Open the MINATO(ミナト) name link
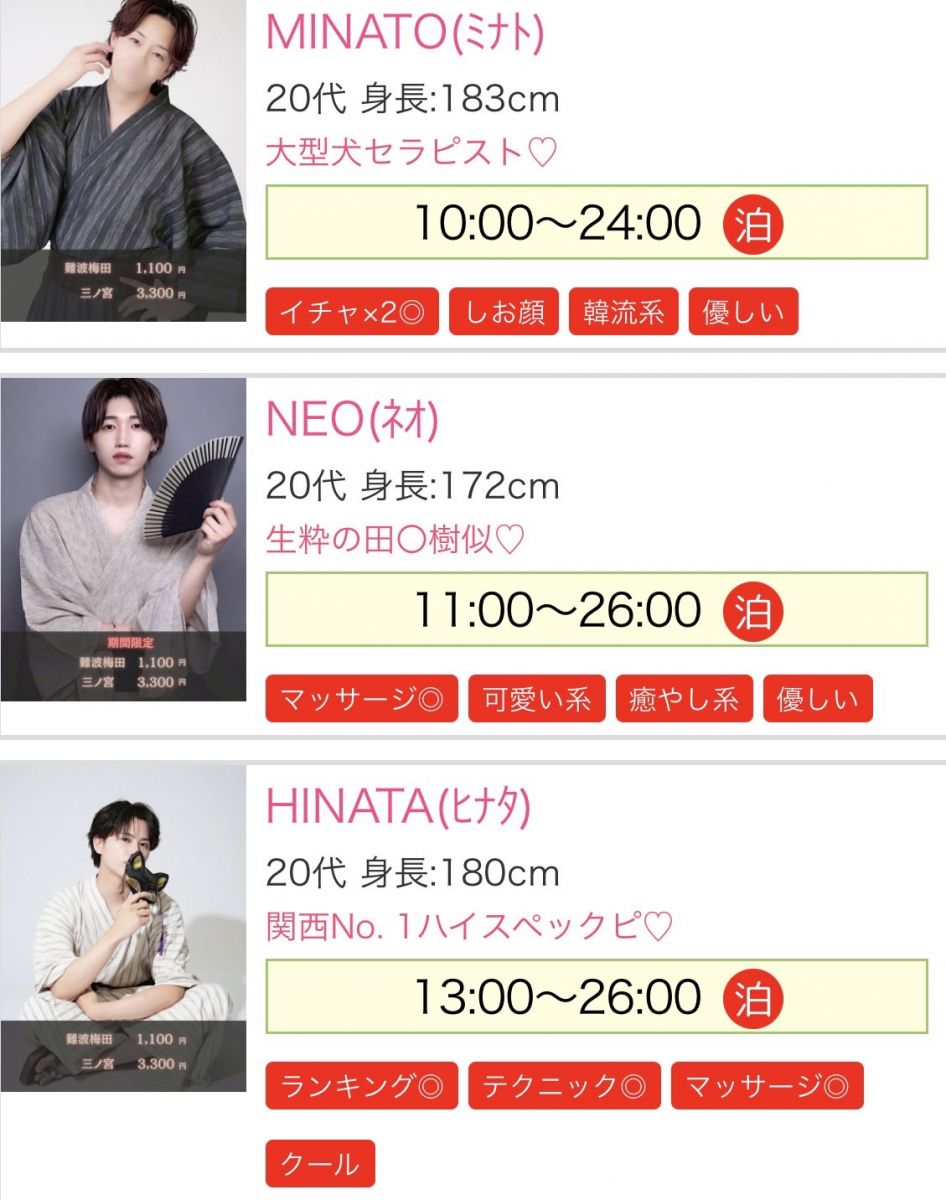The height and width of the screenshot is (1200, 946). click(x=405, y=34)
